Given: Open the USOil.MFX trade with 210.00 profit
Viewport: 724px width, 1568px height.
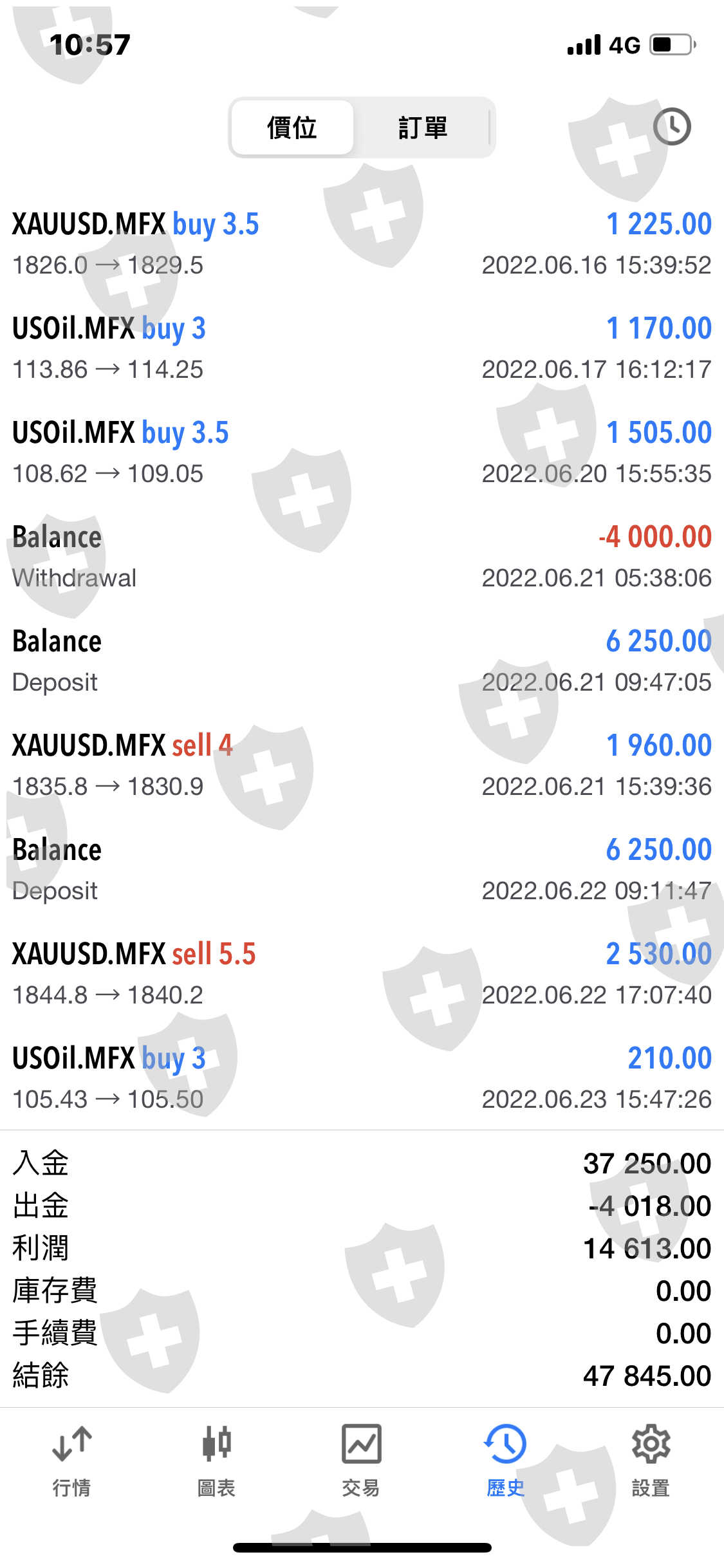Looking at the screenshot, I should click(362, 1078).
